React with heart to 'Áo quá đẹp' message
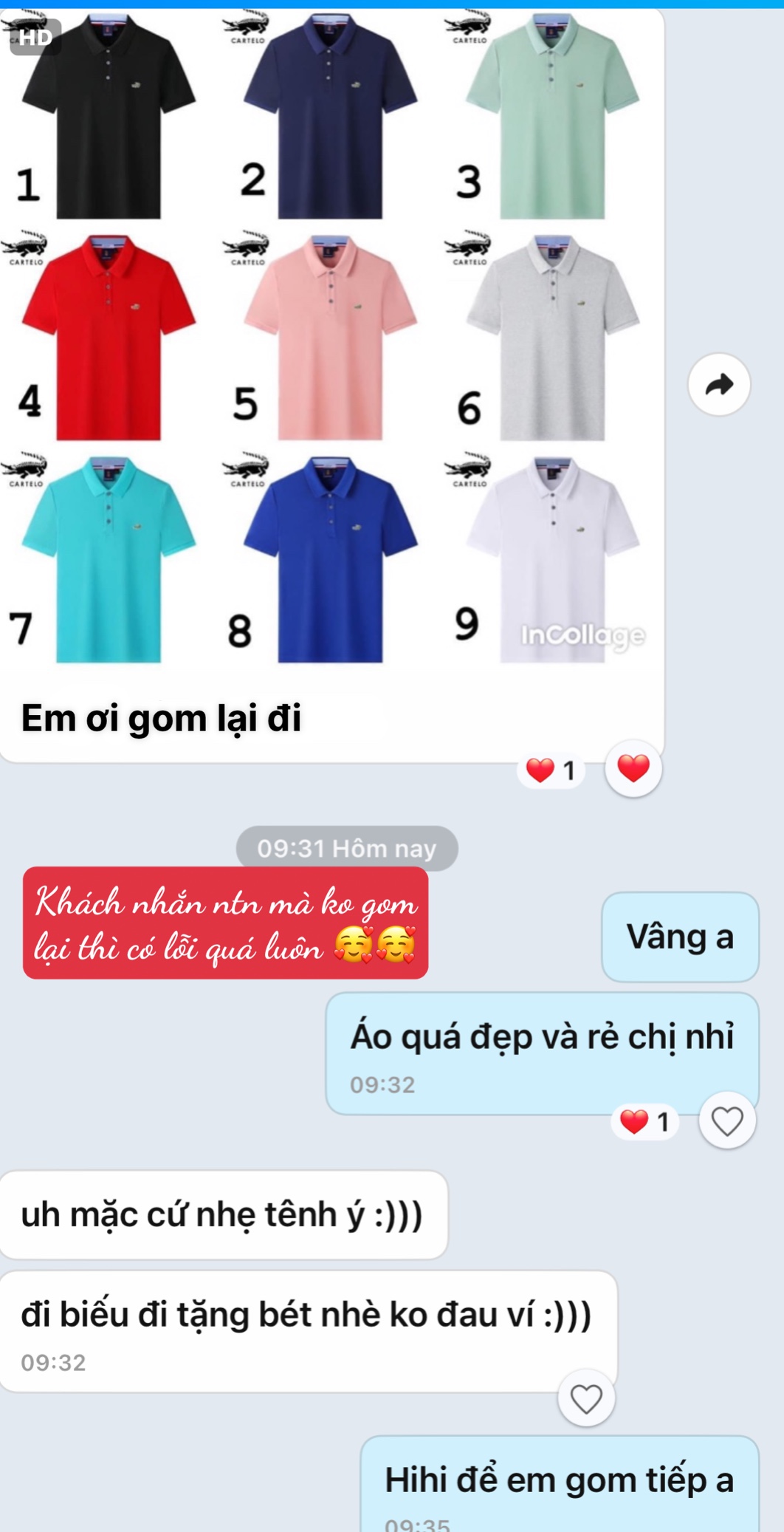784x1532 pixels. point(726,1121)
